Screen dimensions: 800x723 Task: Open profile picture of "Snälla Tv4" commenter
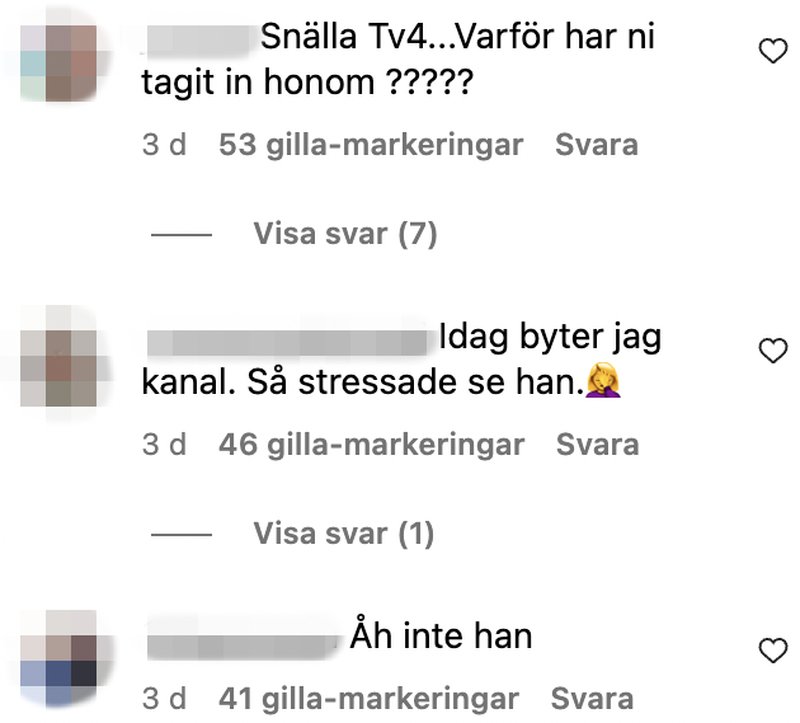pos(59,61)
